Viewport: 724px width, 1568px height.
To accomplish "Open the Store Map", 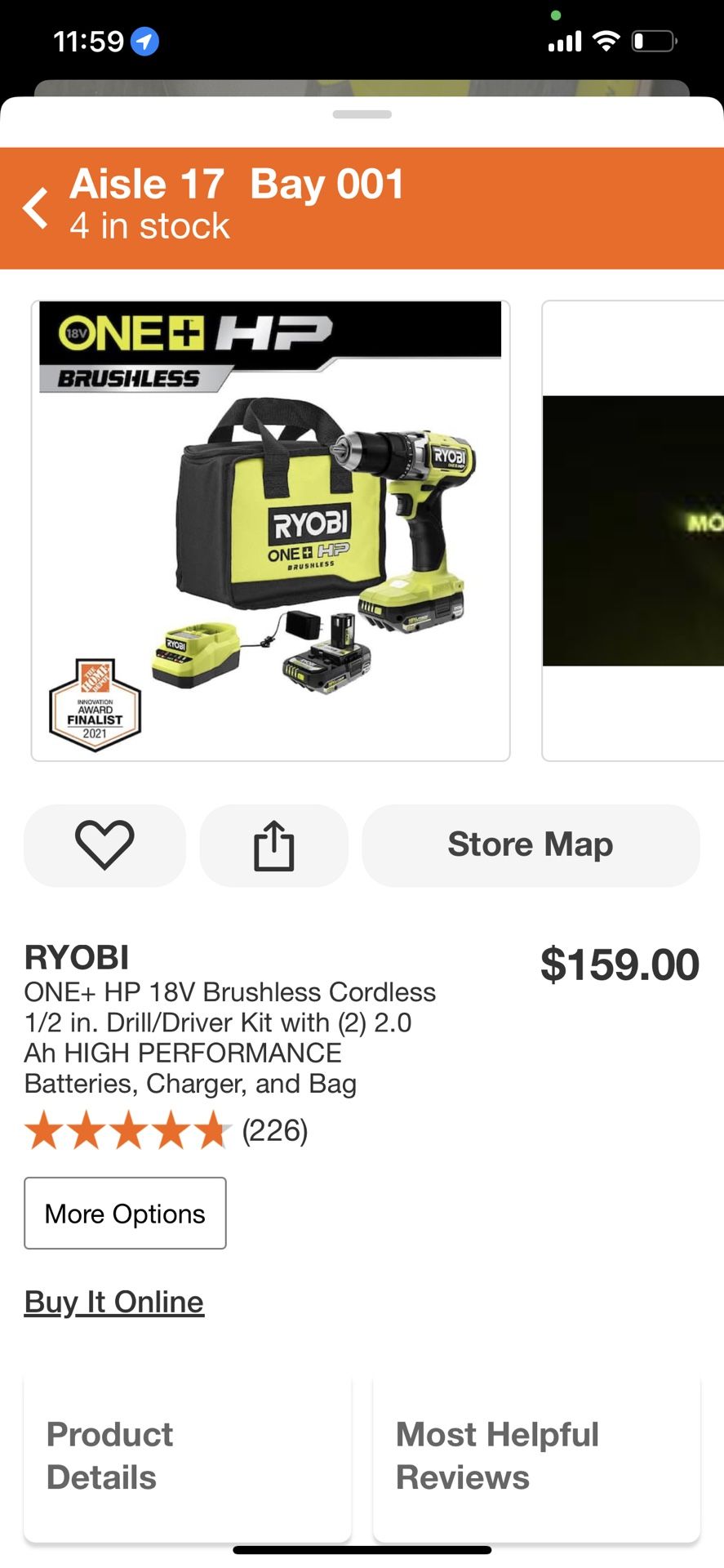I will tap(531, 844).
